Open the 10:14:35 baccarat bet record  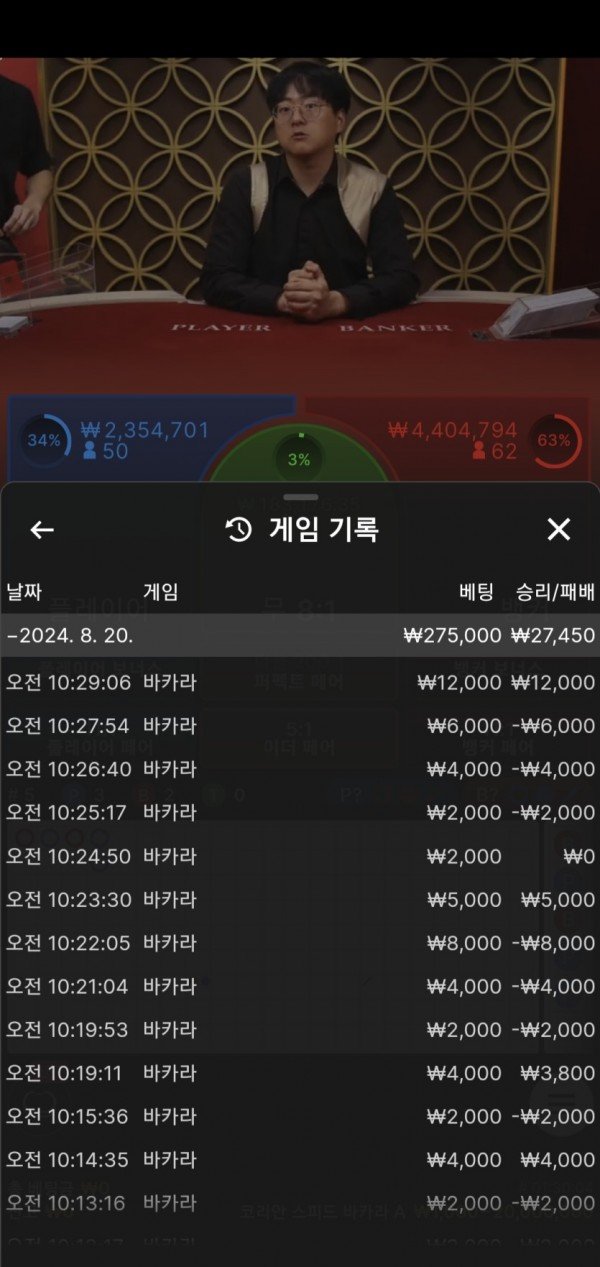click(x=300, y=1160)
